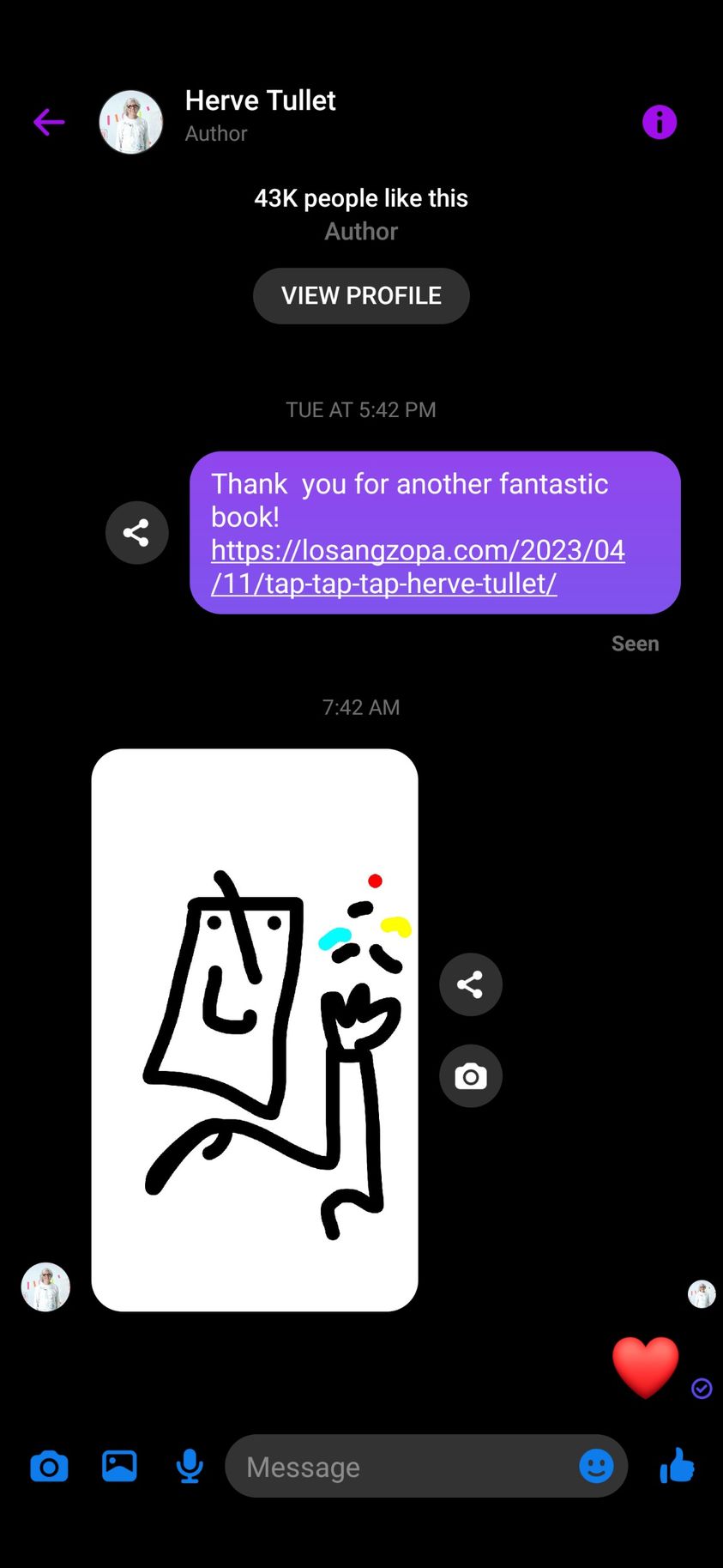This screenshot has height=1568, width=723.
Task: Open the received drawing image
Action: (x=255, y=1029)
